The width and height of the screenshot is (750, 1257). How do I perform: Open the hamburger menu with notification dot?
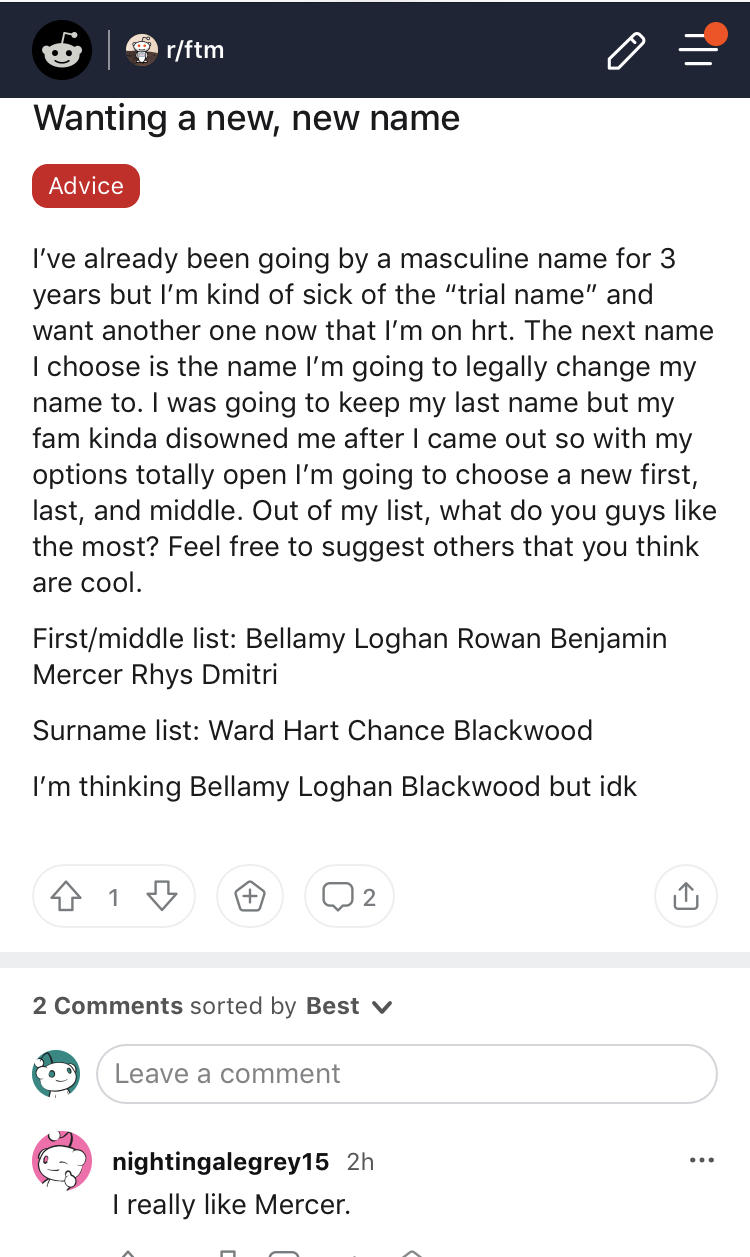701,48
